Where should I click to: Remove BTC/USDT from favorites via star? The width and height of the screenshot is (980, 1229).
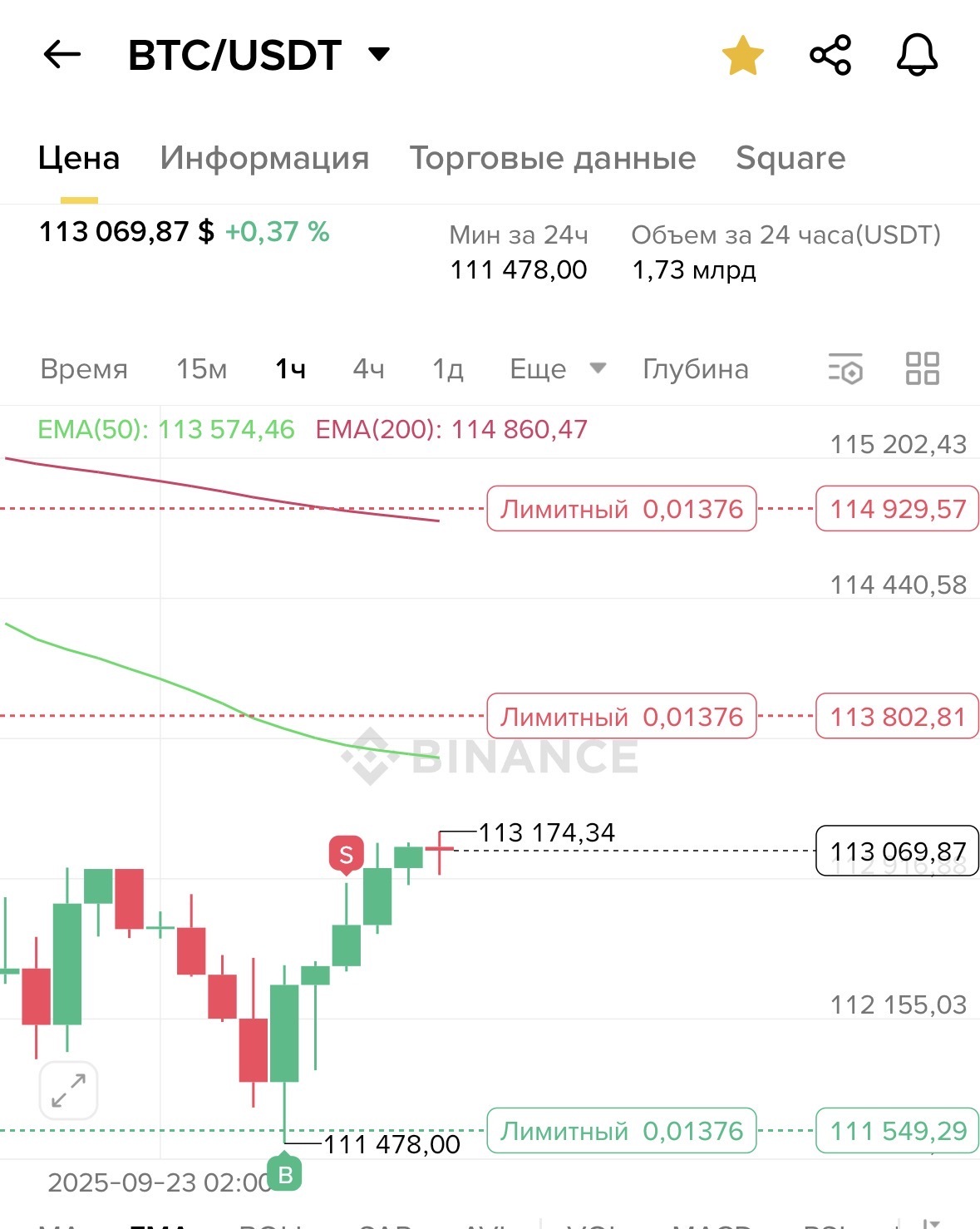(742, 56)
